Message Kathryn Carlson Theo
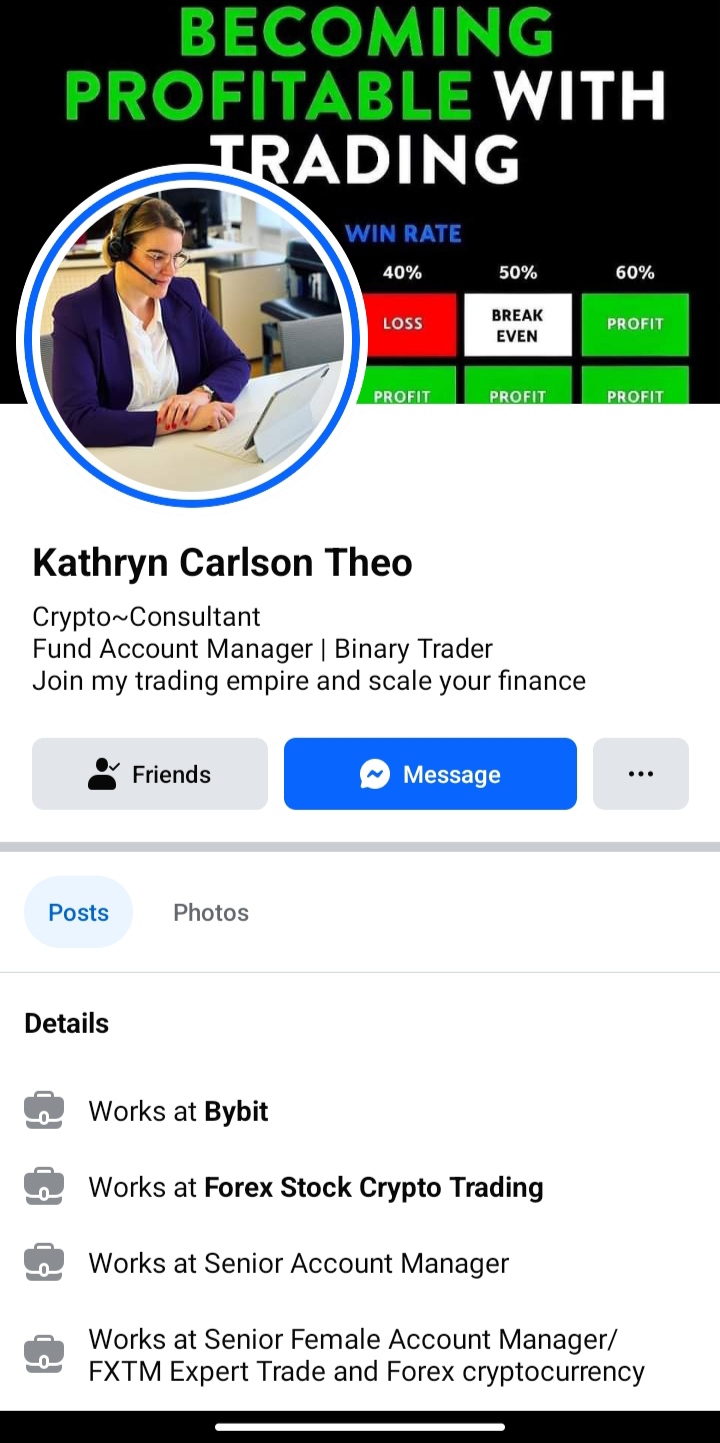 tap(430, 774)
